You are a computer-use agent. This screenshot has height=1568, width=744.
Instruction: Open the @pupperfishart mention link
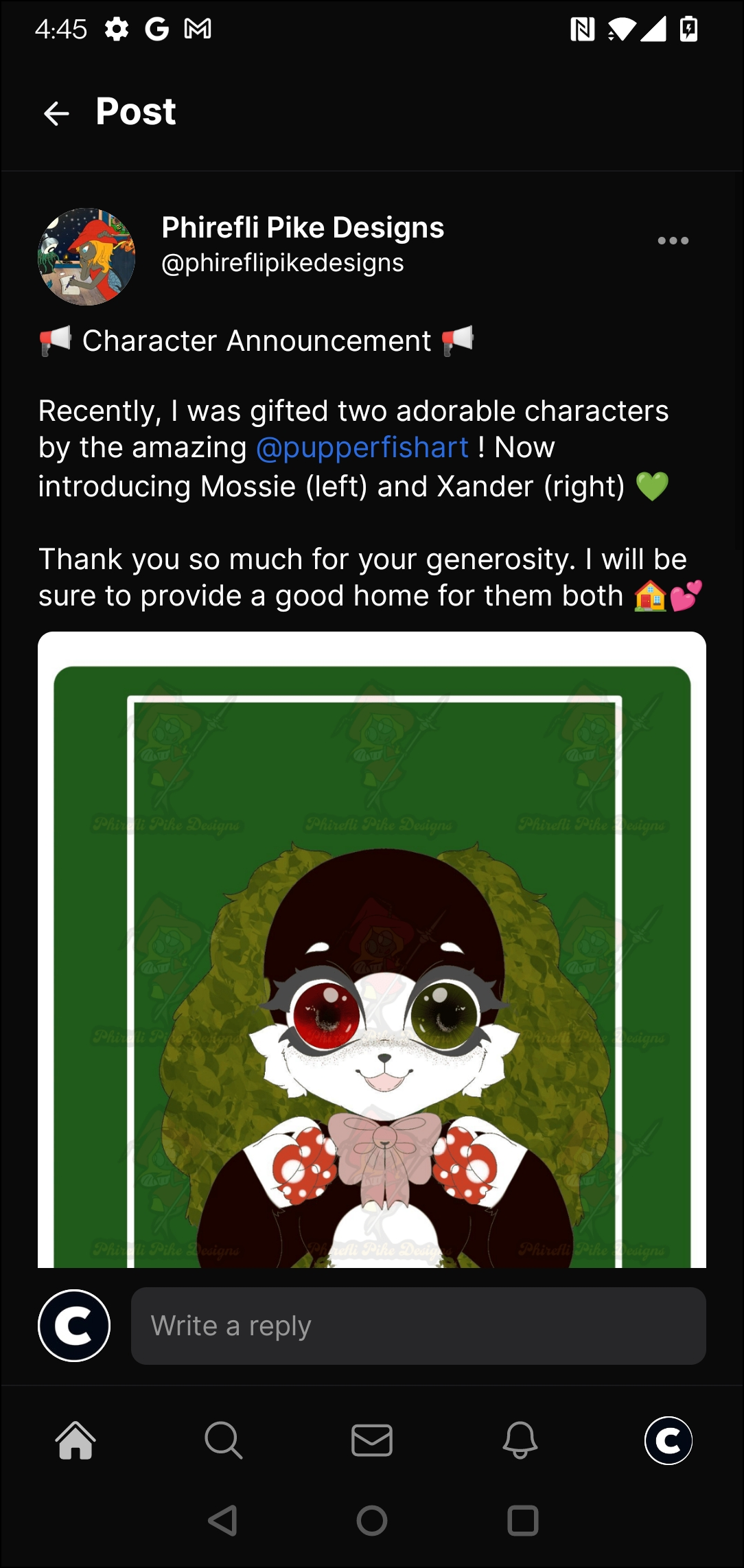[x=362, y=448]
